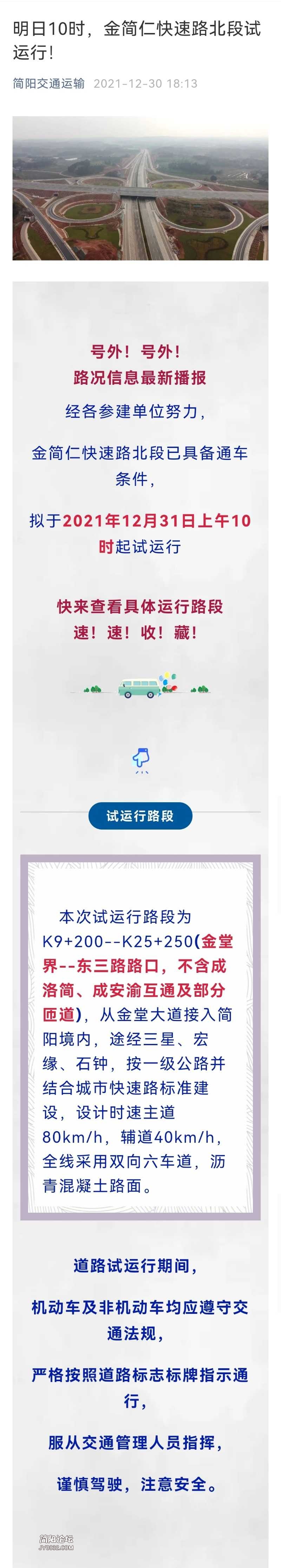View the interchange aerial photo

(140, 188)
